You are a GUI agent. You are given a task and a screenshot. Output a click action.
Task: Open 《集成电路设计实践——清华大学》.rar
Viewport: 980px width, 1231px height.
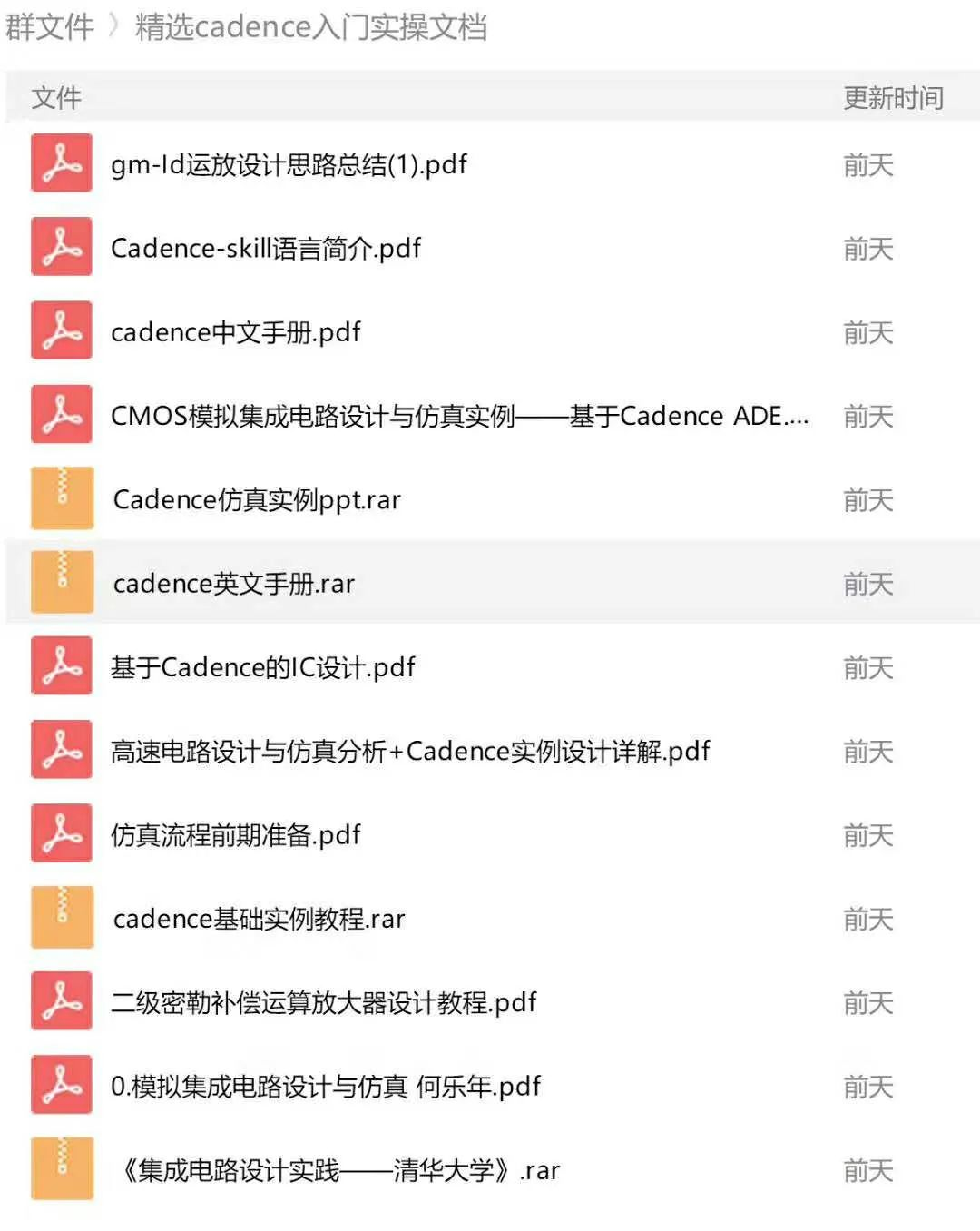[341, 1170]
